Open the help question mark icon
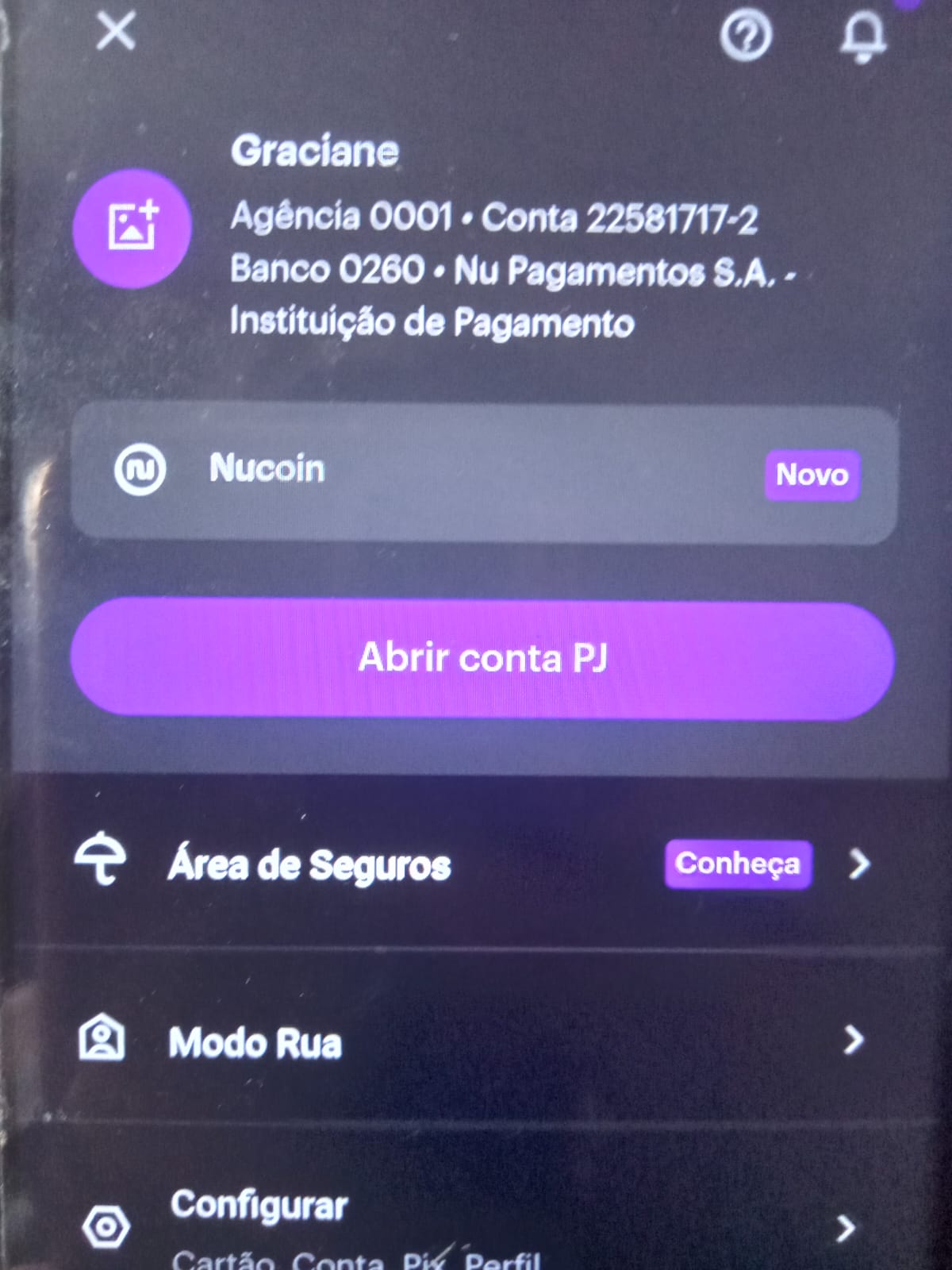 click(x=745, y=36)
